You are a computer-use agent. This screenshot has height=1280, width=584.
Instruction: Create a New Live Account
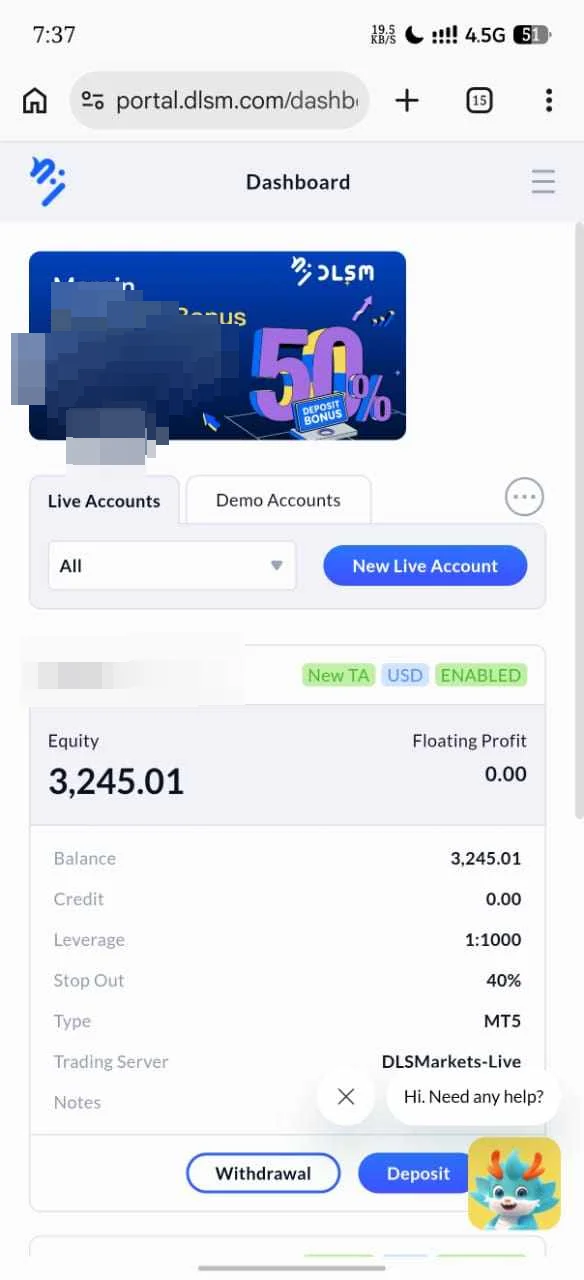tap(425, 566)
